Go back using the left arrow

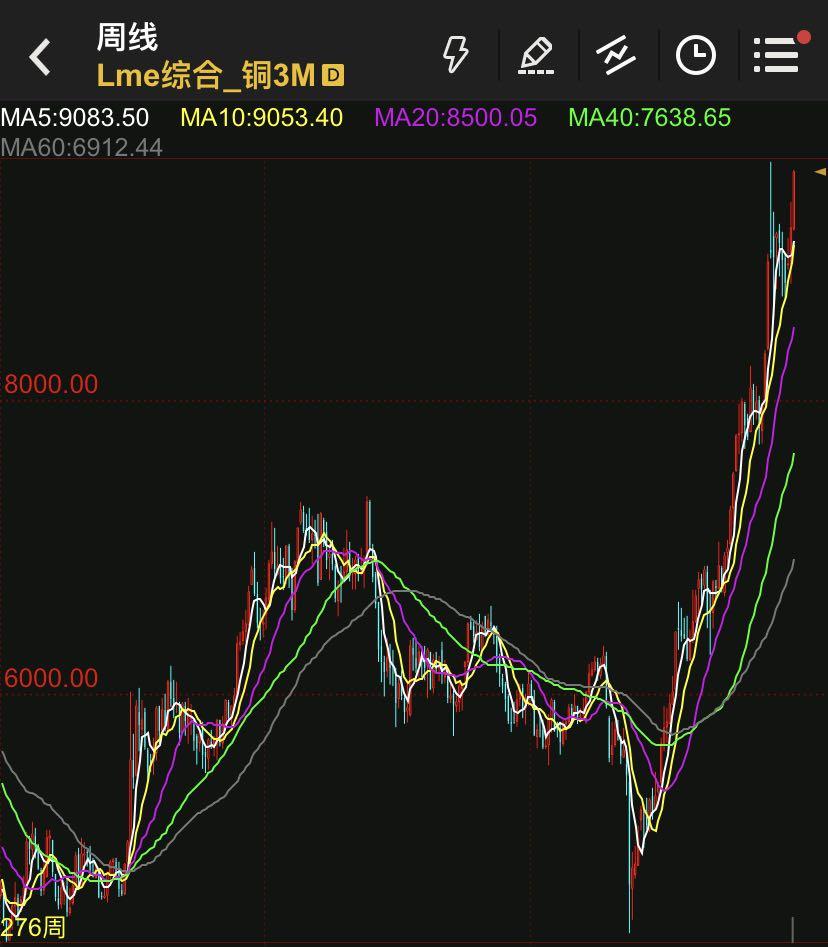(x=40, y=56)
